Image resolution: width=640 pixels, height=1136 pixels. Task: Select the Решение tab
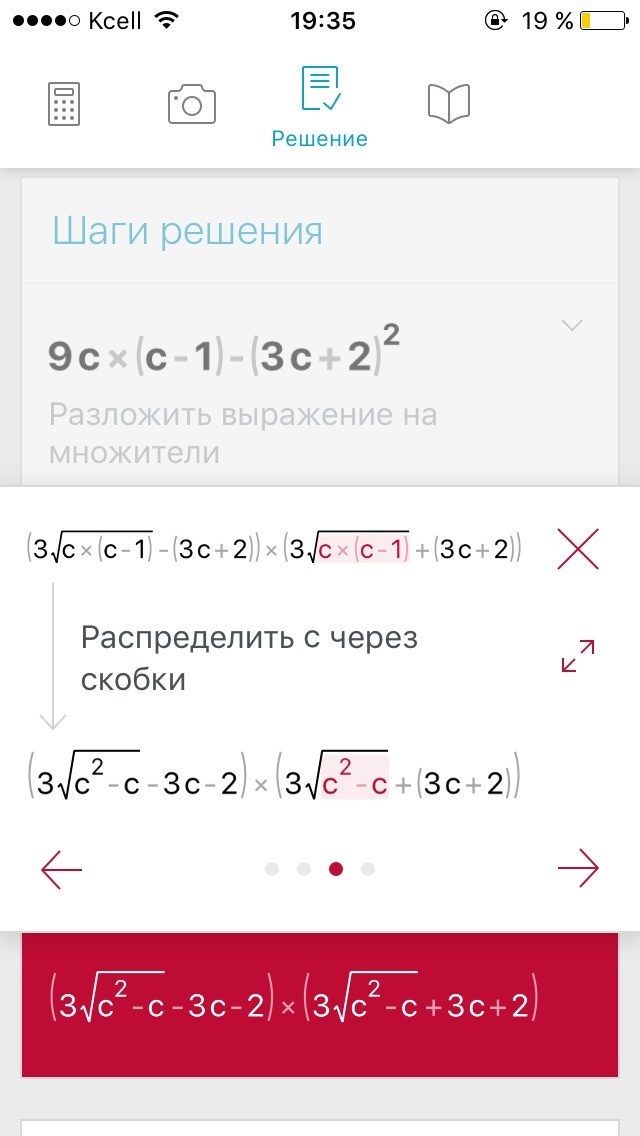[320, 108]
